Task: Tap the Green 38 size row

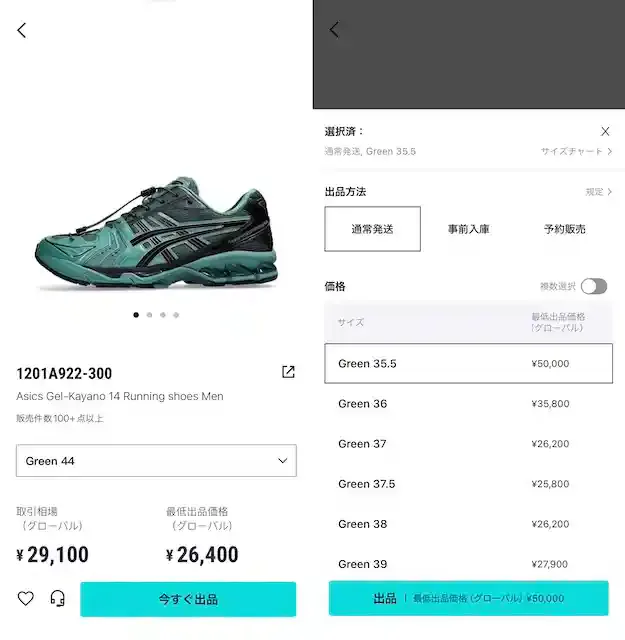Action: 468,524
